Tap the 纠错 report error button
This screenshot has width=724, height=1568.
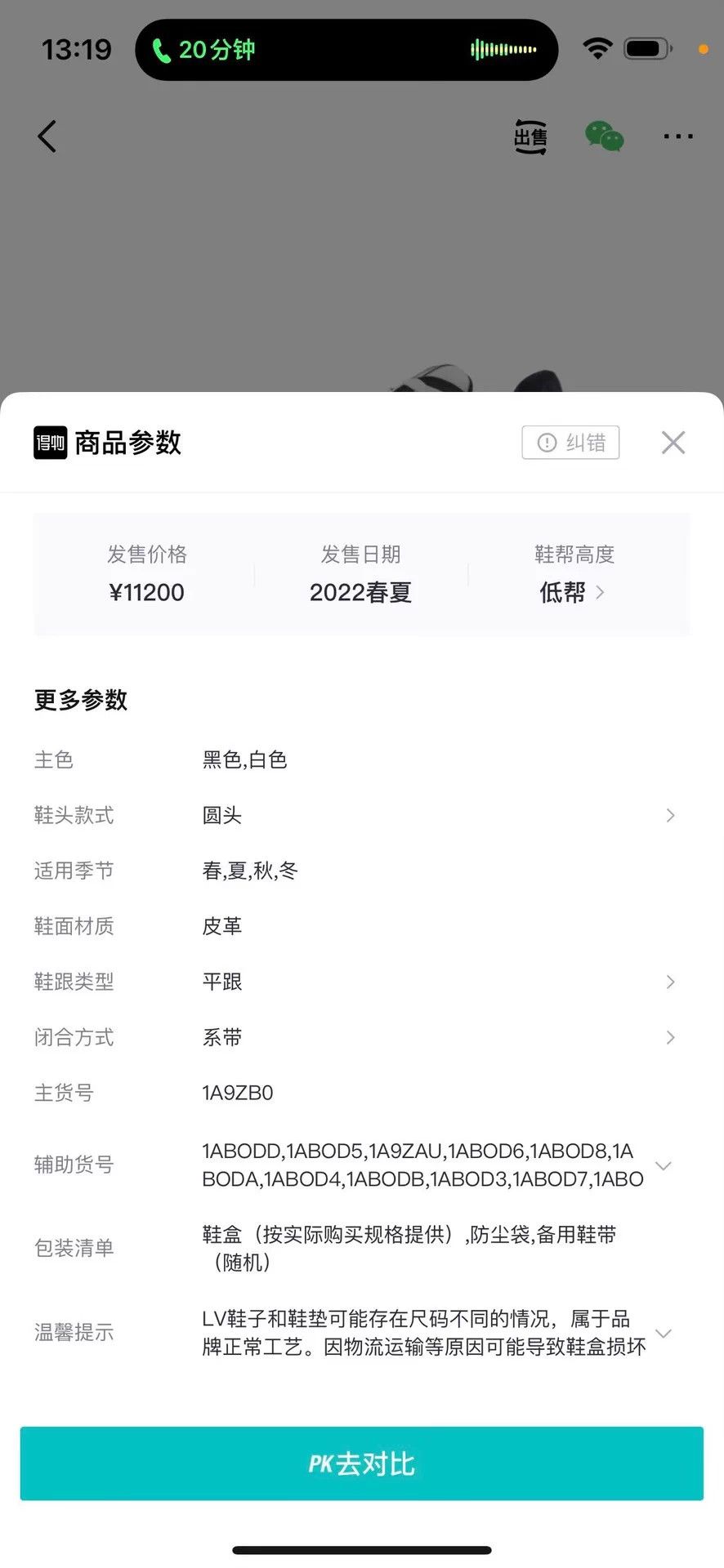coord(570,443)
